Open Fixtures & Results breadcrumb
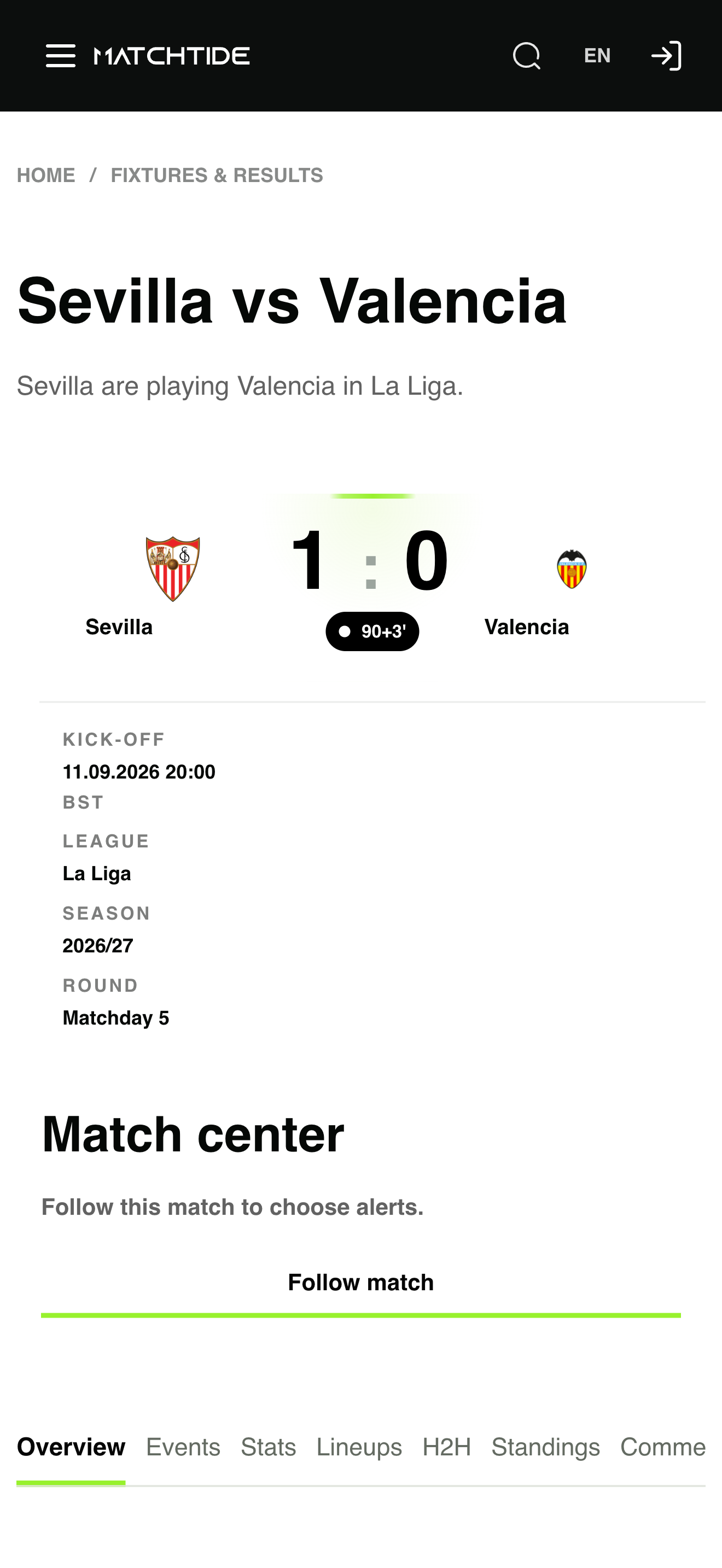This screenshot has height=1568, width=722. click(x=217, y=176)
